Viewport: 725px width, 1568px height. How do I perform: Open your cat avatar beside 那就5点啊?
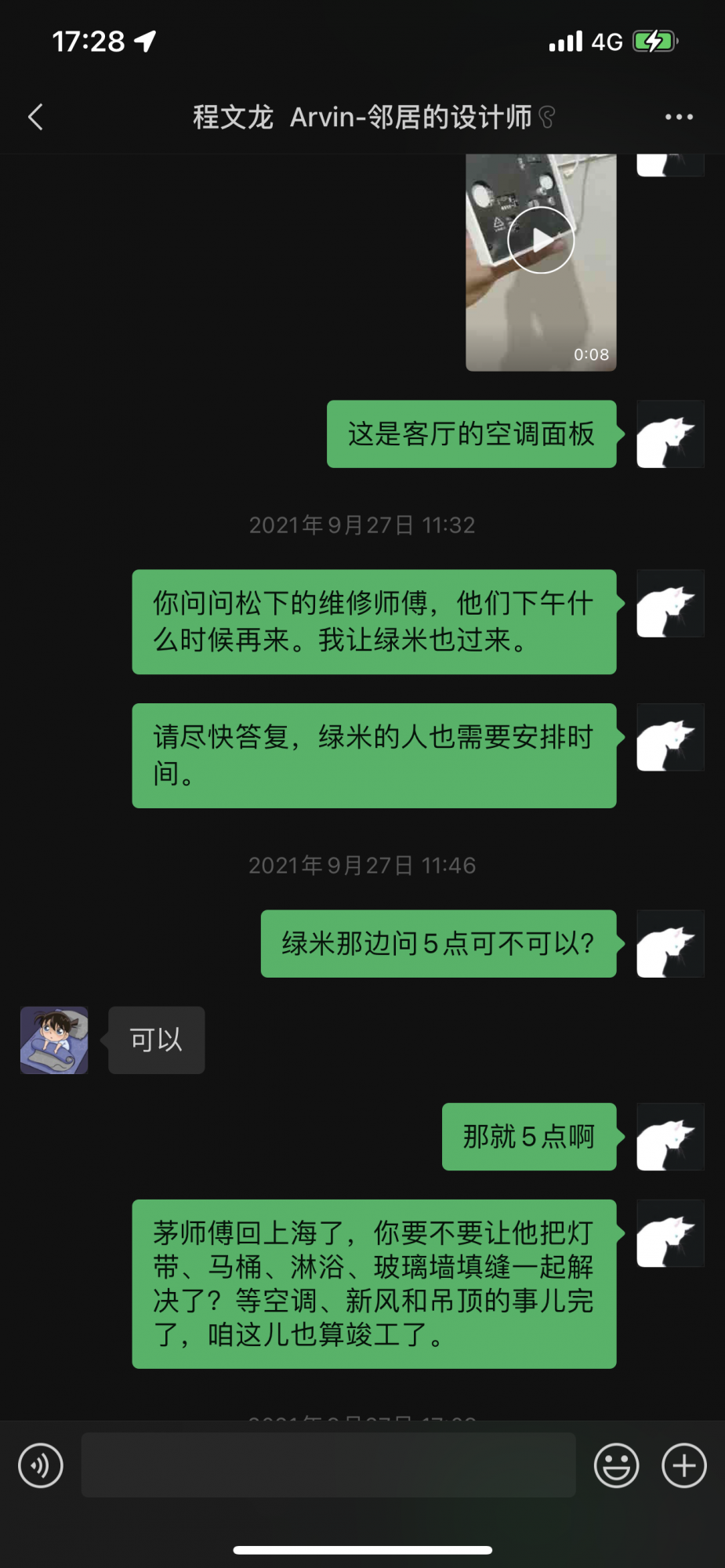click(670, 1137)
